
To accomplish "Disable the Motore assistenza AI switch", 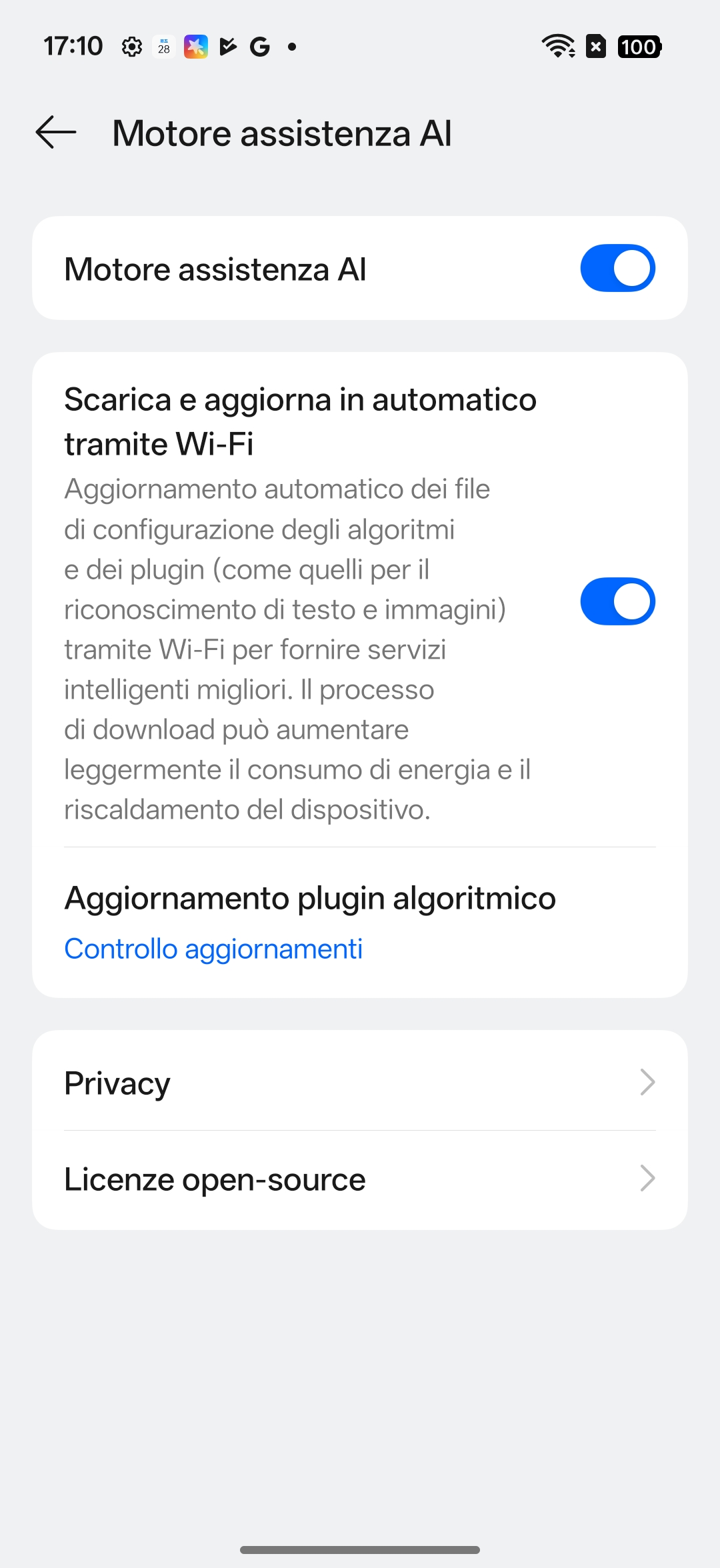I will [x=617, y=268].
